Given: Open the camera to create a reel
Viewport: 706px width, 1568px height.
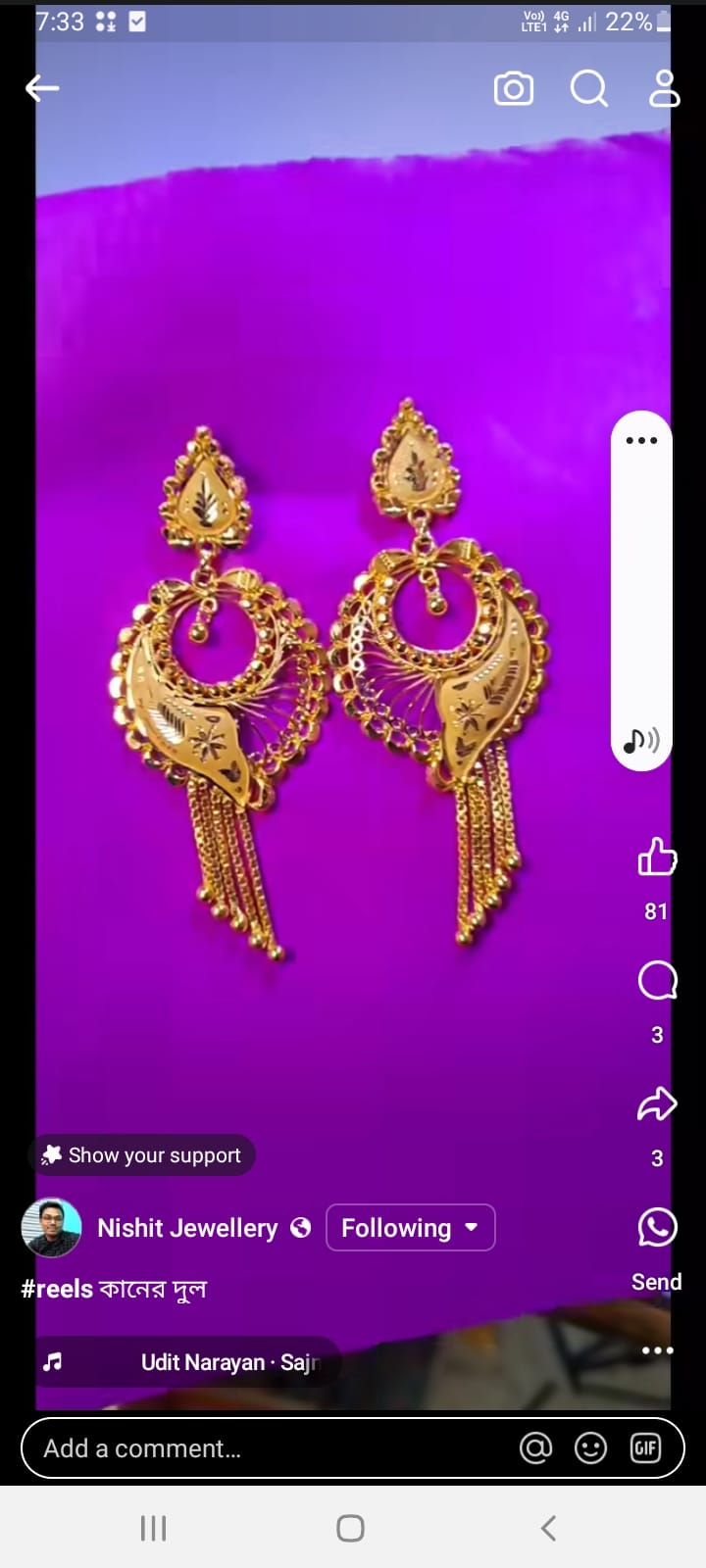Looking at the screenshot, I should coord(513,89).
